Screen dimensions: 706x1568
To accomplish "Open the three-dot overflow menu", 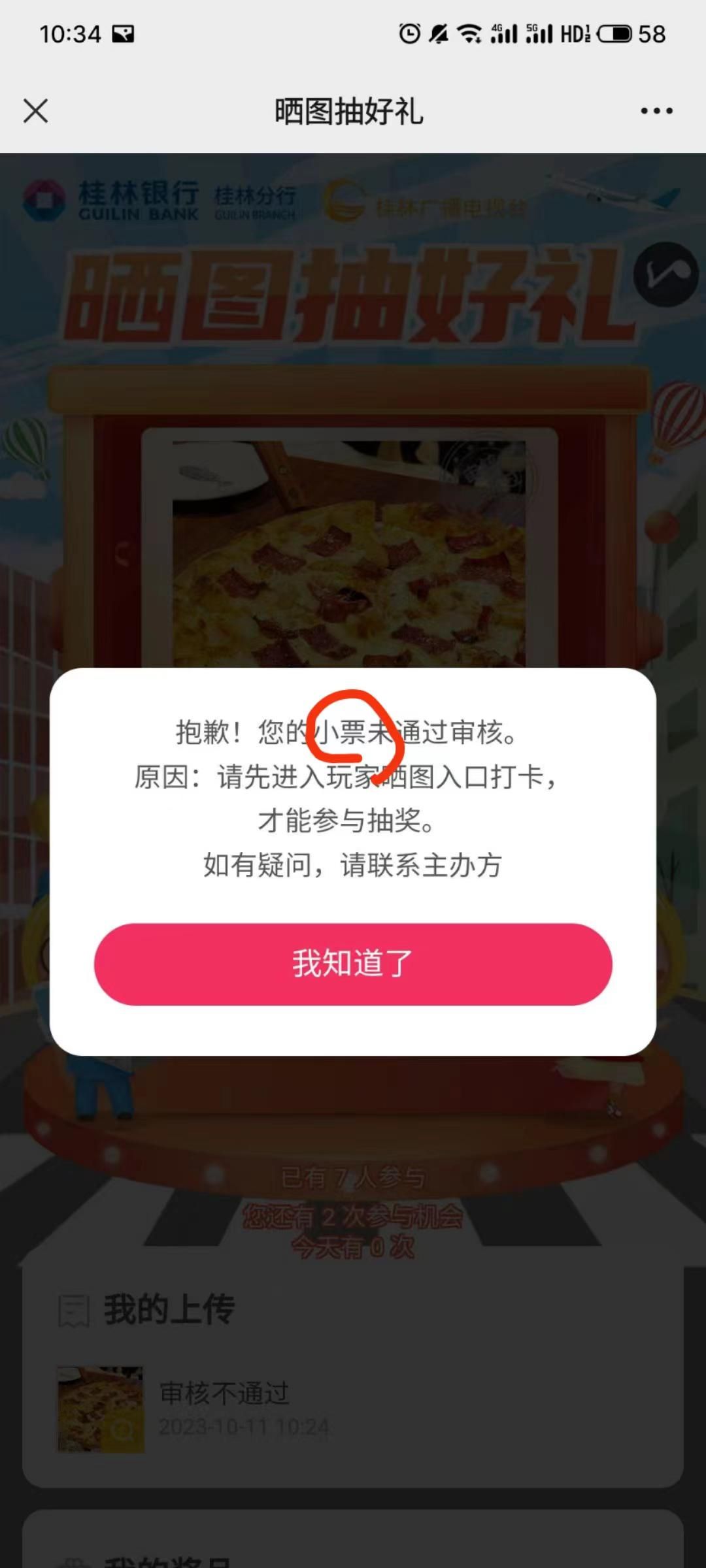I will pyautogui.click(x=656, y=111).
